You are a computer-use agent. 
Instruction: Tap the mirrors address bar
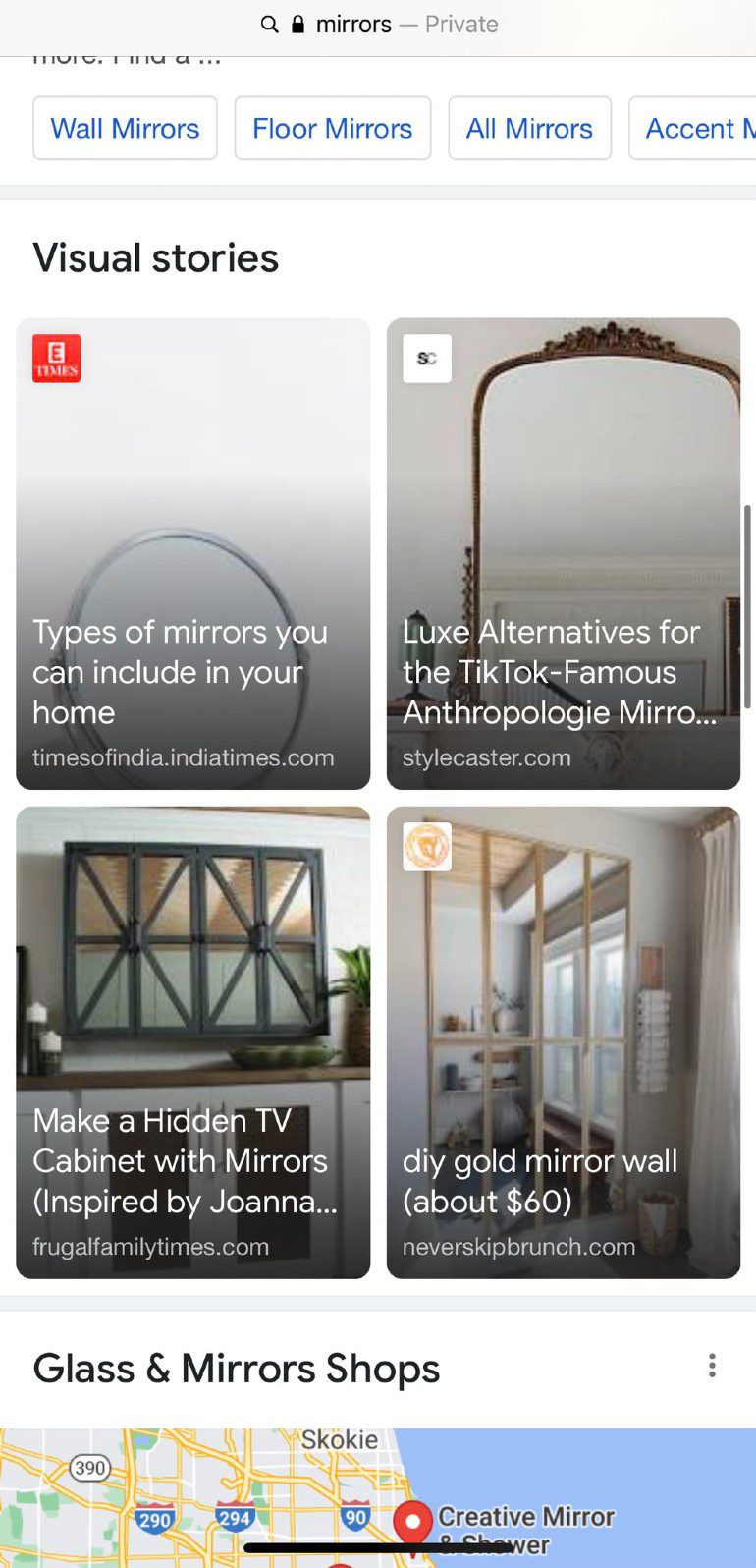(x=378, y=25)
